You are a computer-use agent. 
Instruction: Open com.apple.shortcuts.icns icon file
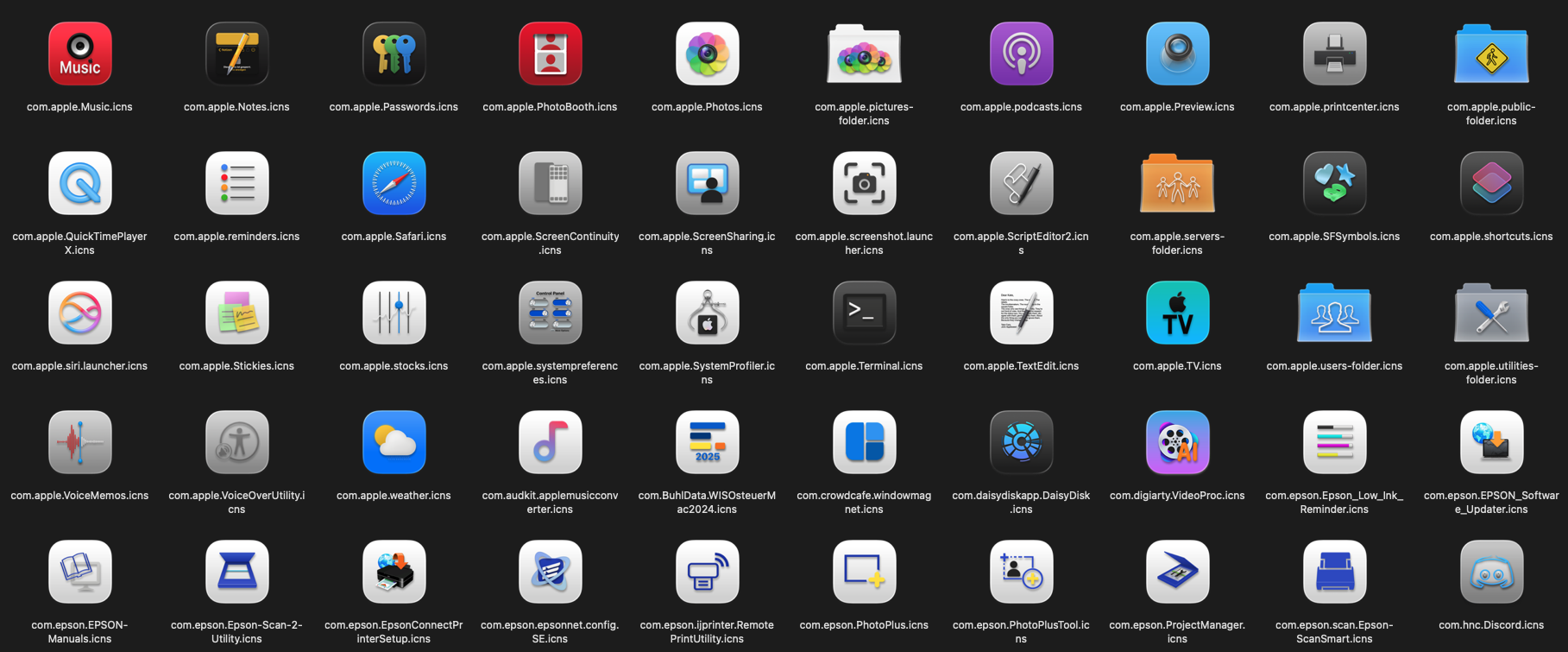pos(1490,184)
